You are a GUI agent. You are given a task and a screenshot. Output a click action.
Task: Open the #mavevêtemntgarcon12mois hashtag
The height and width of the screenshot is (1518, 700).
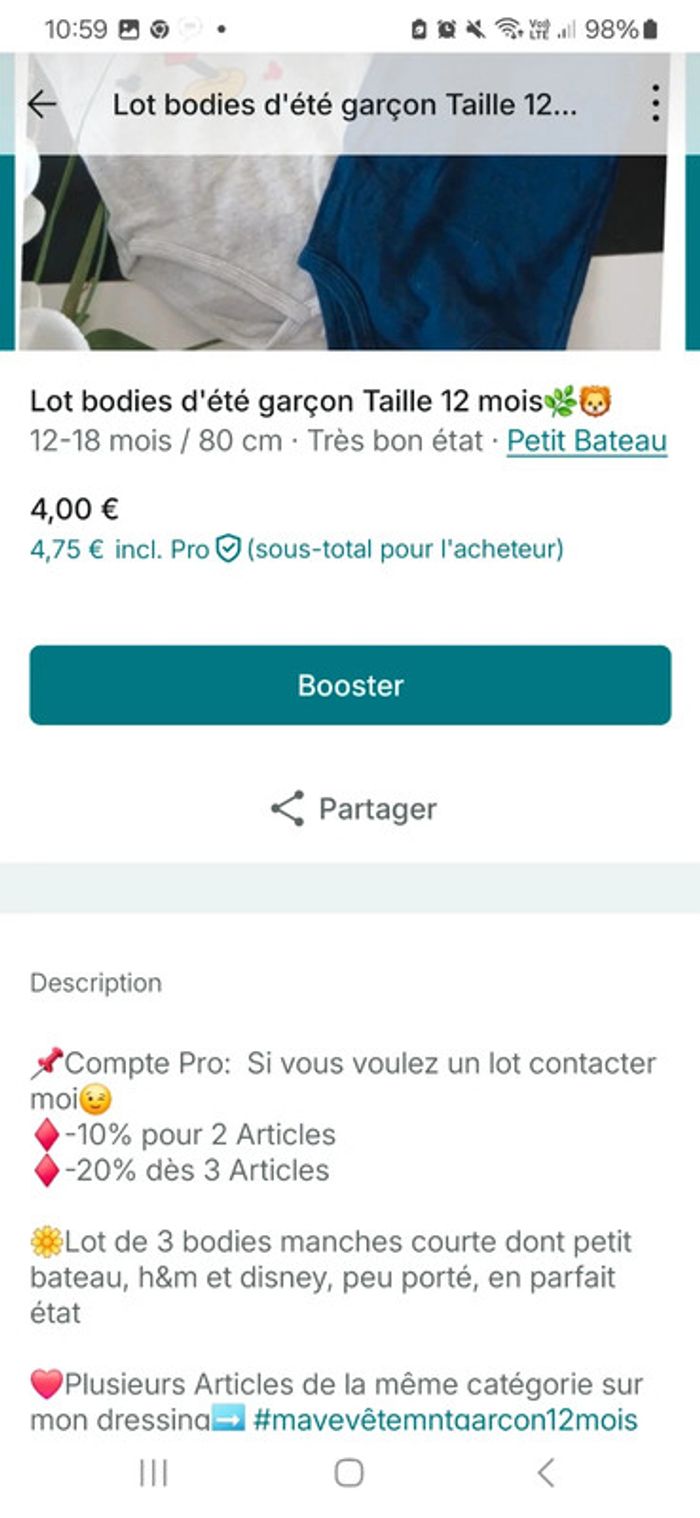445,1419
